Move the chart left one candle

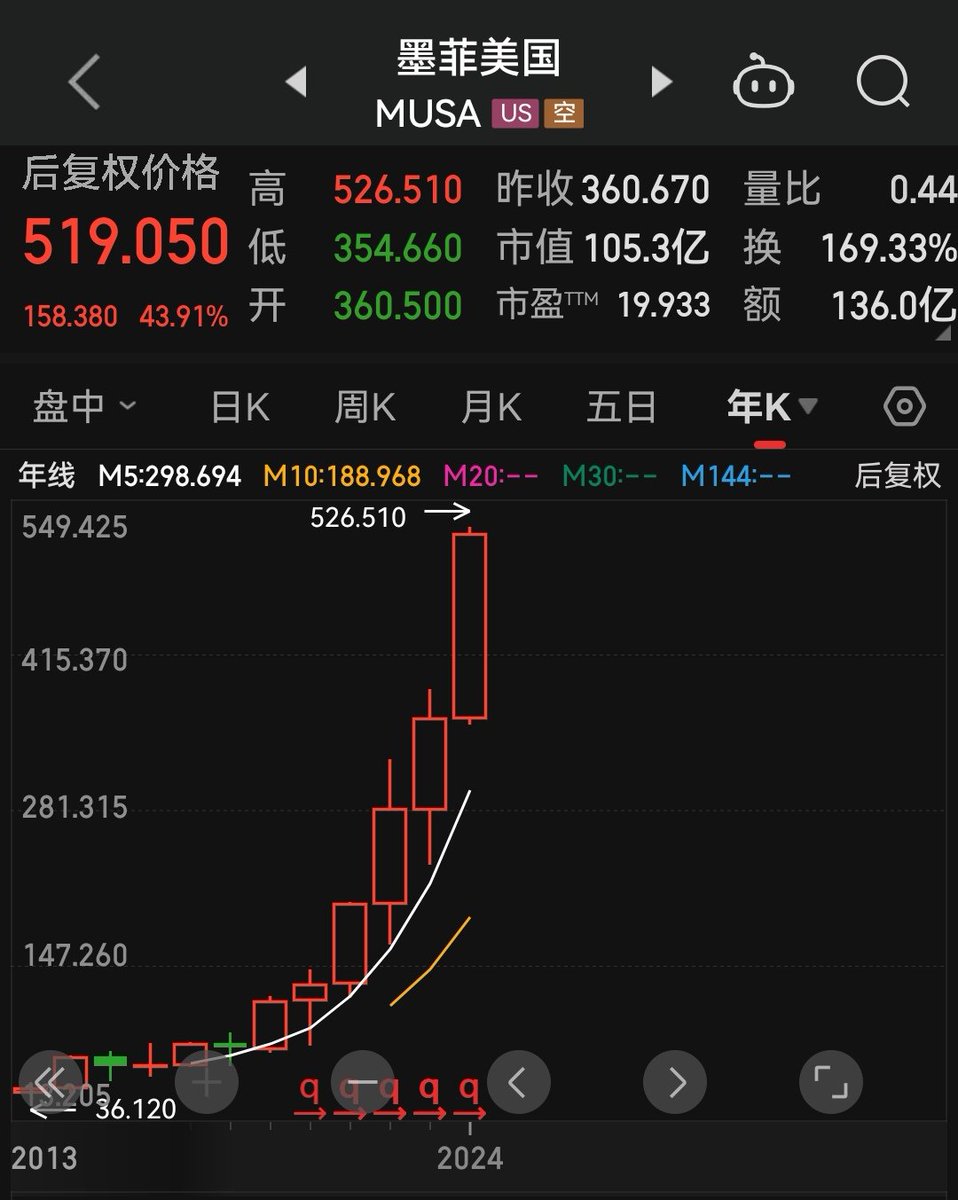coord(518,1082)
